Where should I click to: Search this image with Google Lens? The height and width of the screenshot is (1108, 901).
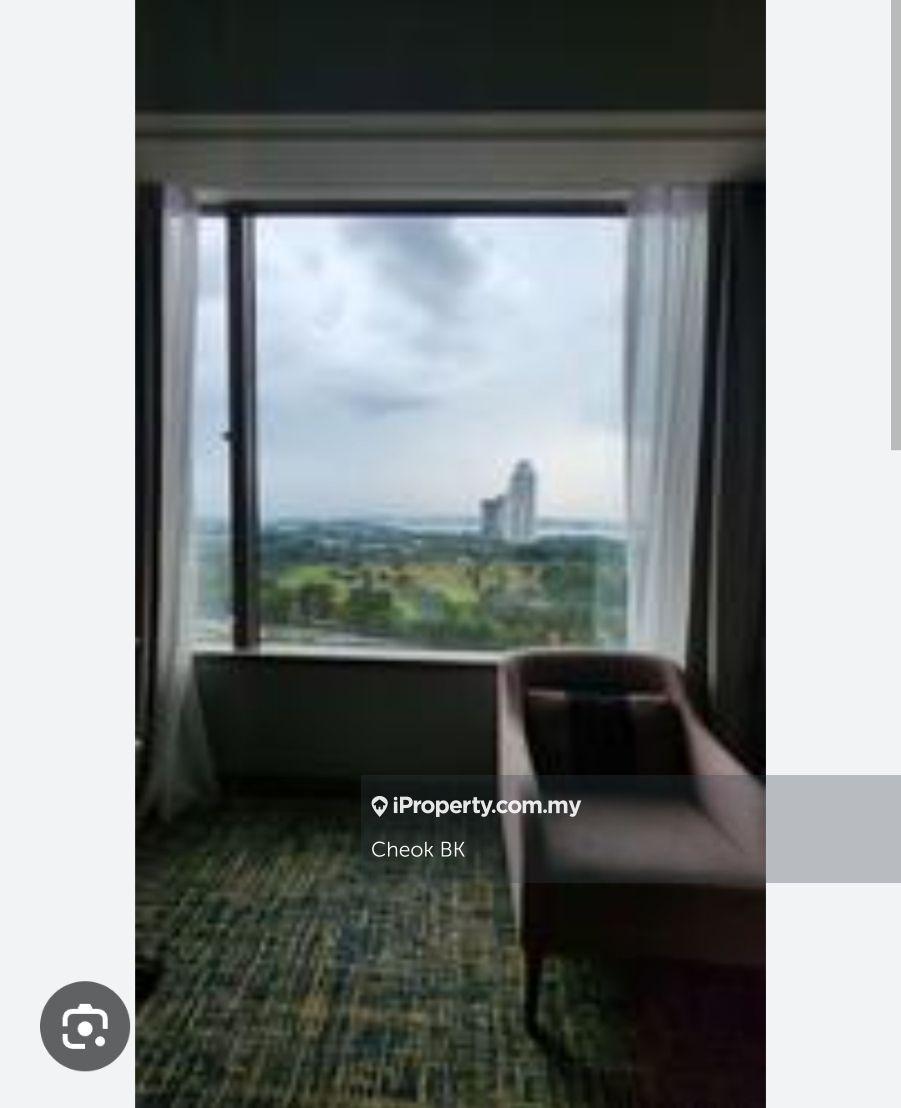click(x=85, y=1027)
